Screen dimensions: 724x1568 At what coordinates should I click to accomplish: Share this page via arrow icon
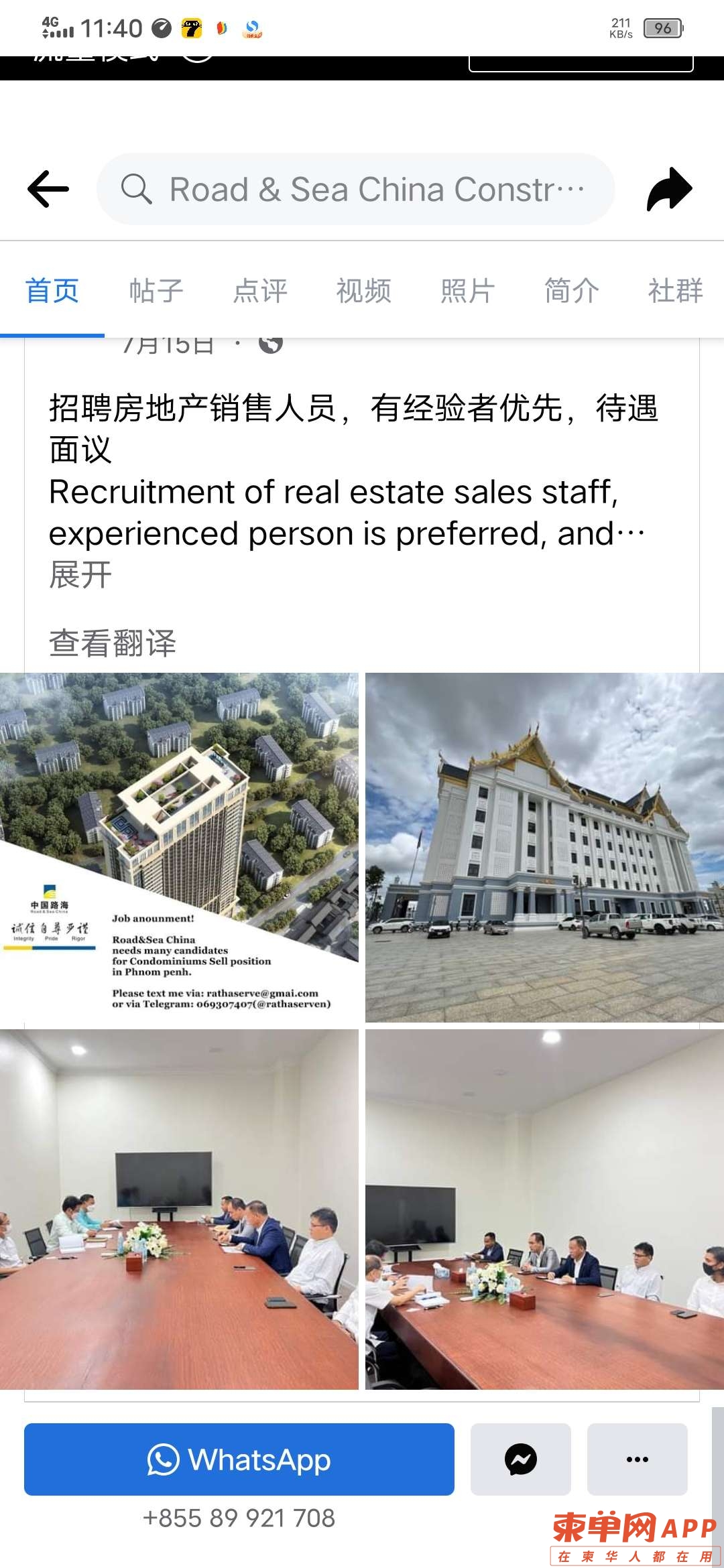(x=668, y=189)
